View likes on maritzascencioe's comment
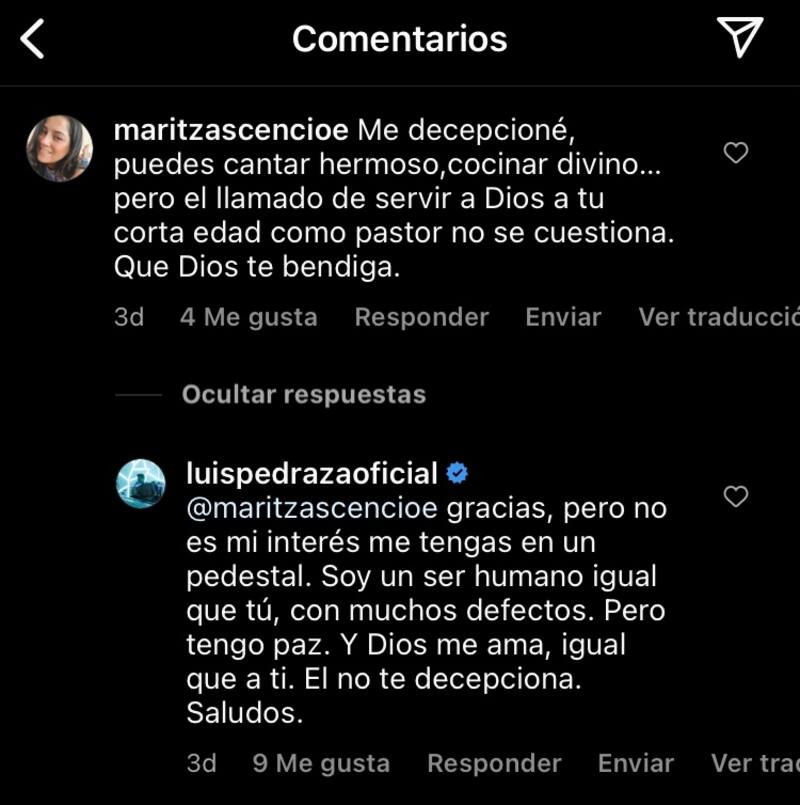This screenshot has width=800, height=805. [248, 318]
